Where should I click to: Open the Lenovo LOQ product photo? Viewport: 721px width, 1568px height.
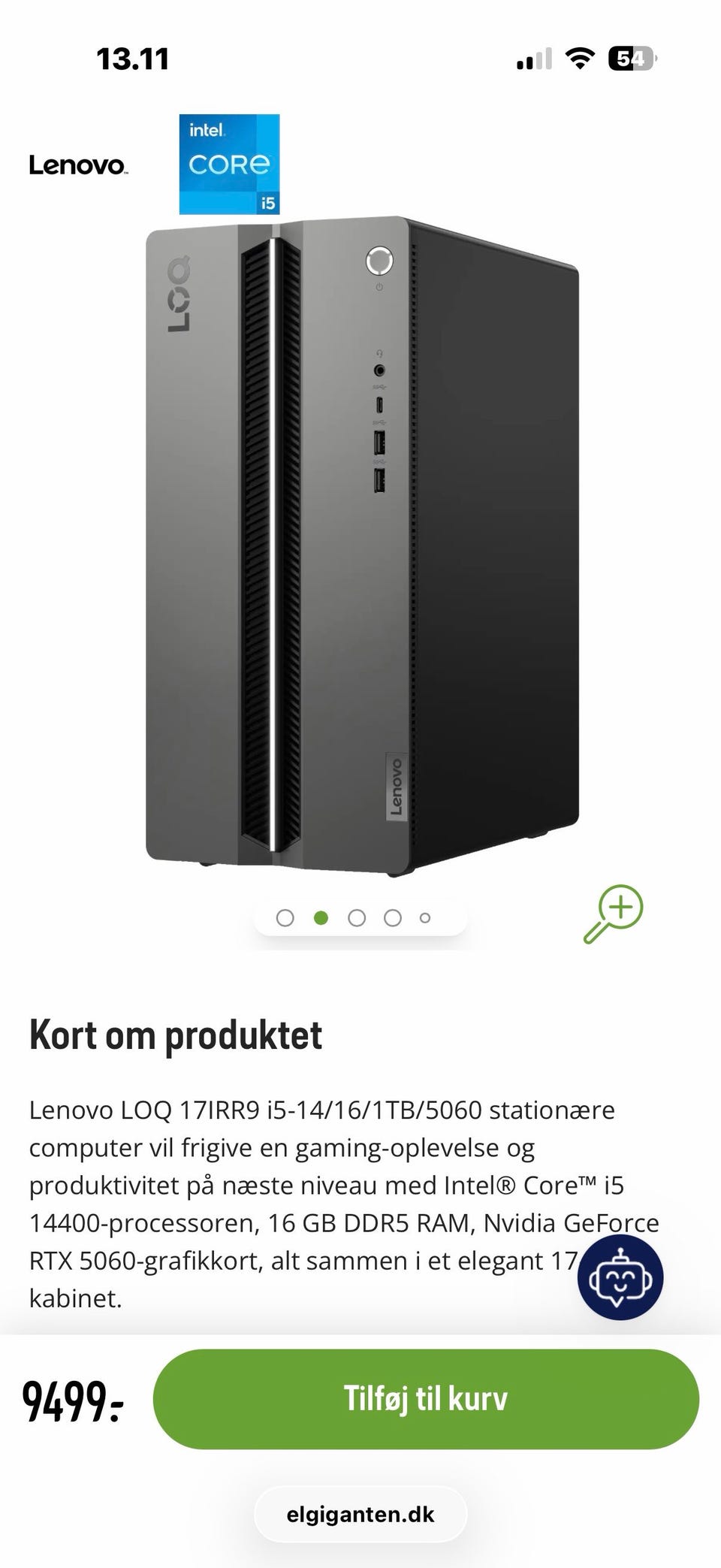pyautogui.click(x=362, y=547)
